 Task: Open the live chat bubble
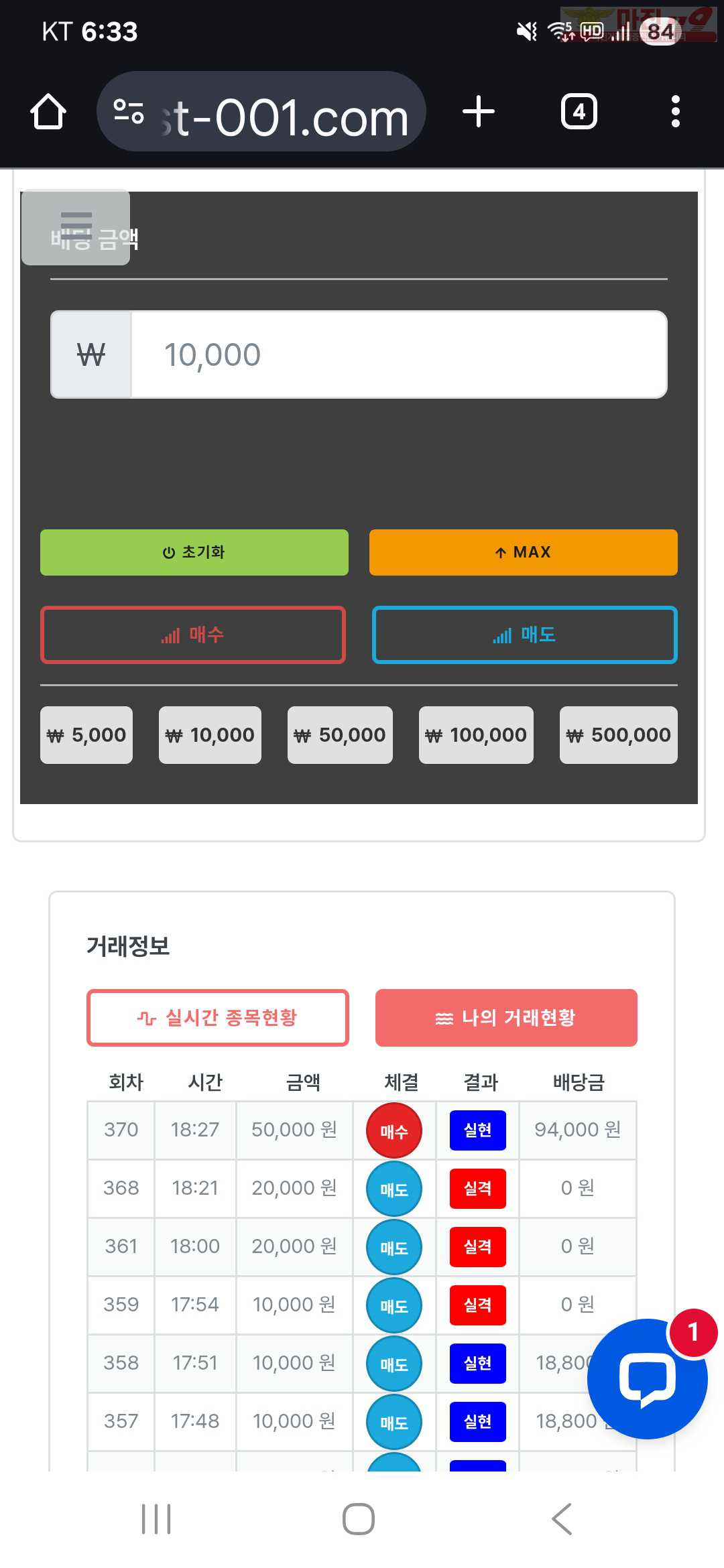point(648,1379)
